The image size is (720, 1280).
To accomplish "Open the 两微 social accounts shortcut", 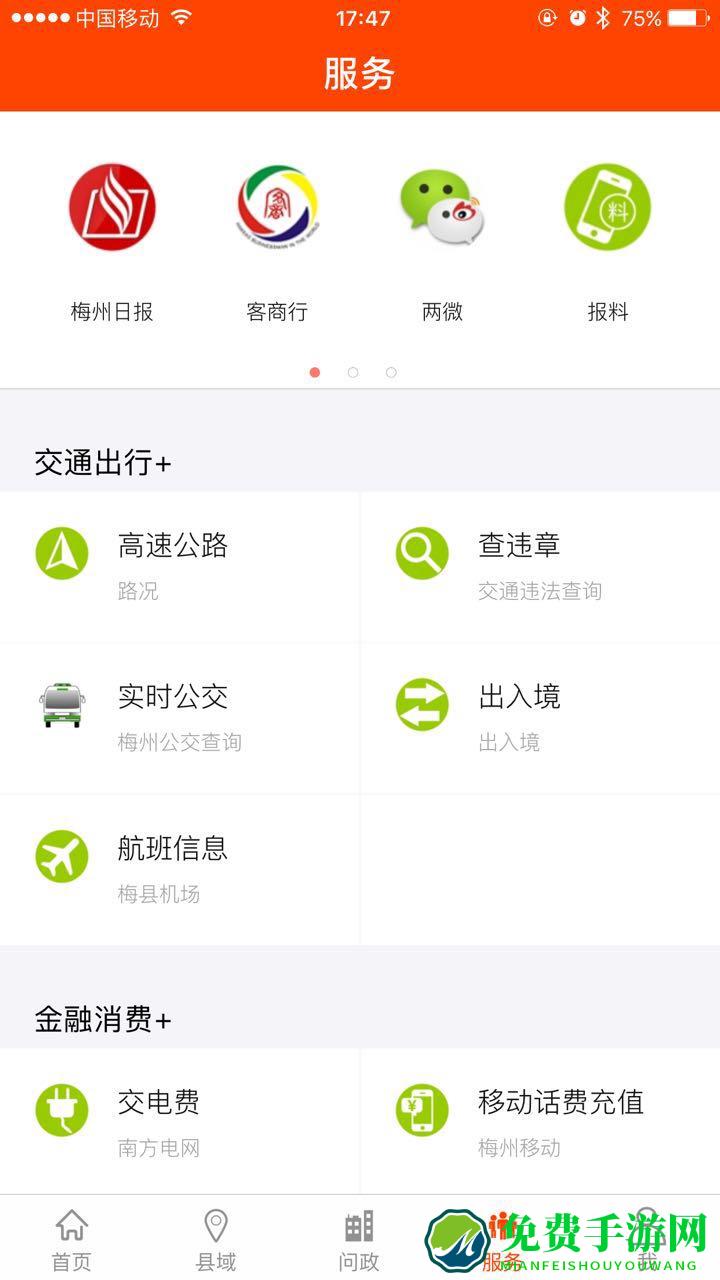I will tap(442, 207).
